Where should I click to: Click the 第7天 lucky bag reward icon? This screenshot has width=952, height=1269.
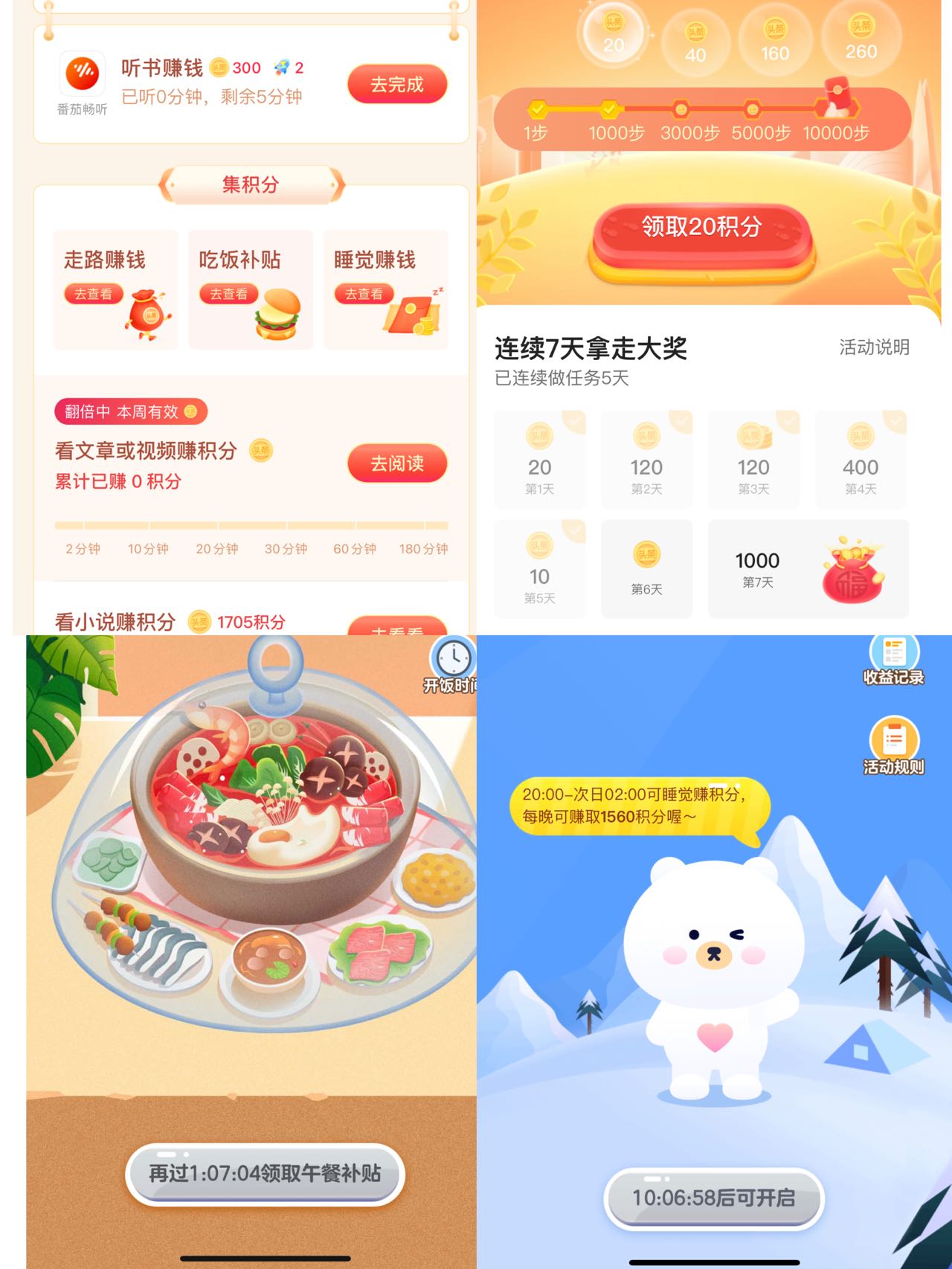(x=854, y=568)
